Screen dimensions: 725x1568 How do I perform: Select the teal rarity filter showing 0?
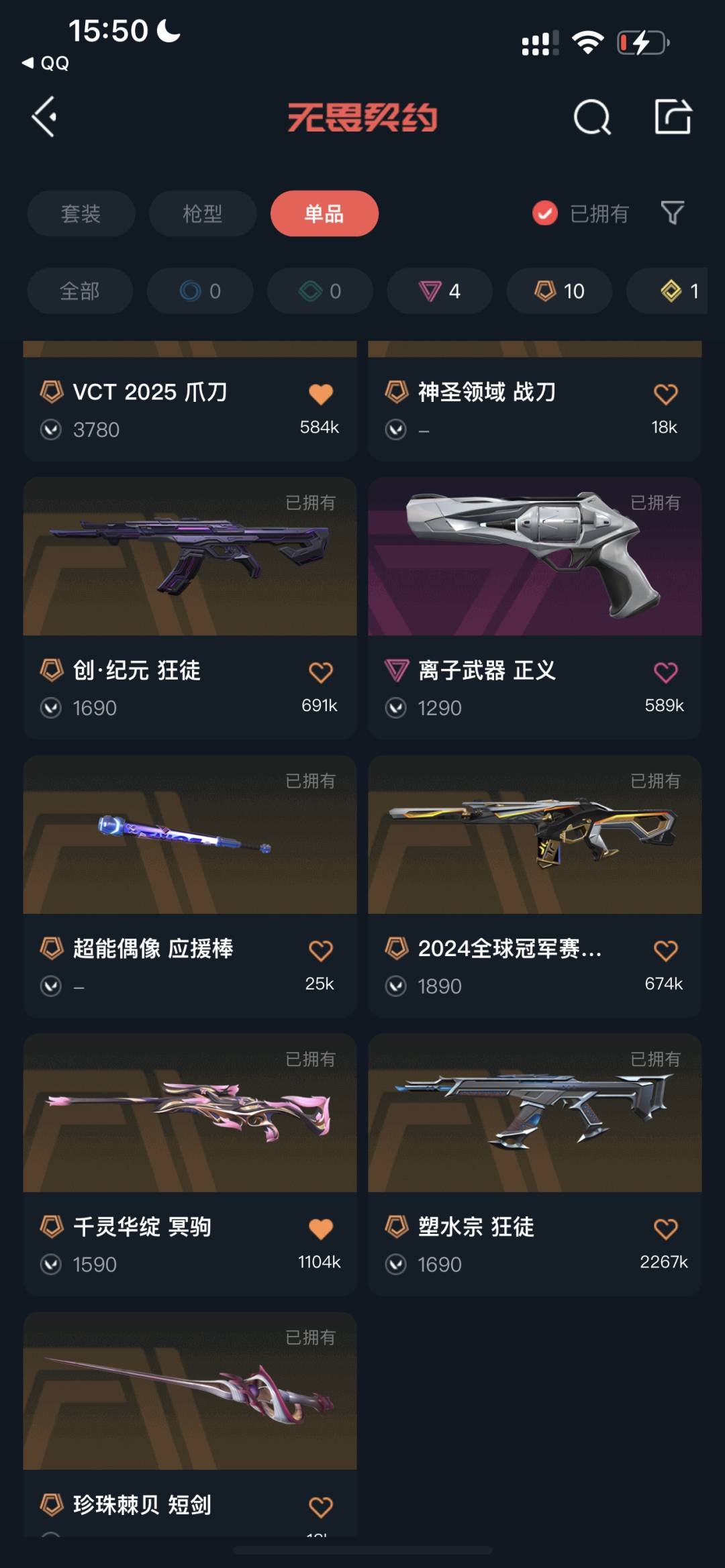coord(320,291)
